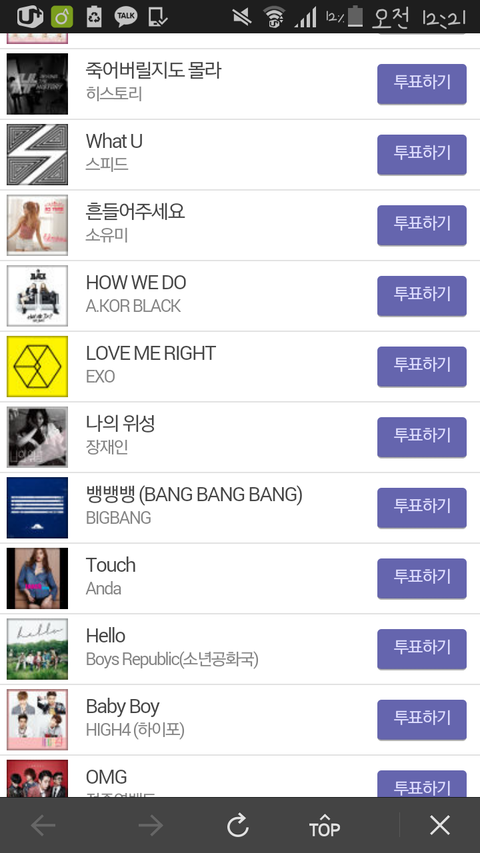Go forward with the right arrow
Viewport: 480px width, 853px height.
pyautogui.click(x=151, y=826)
